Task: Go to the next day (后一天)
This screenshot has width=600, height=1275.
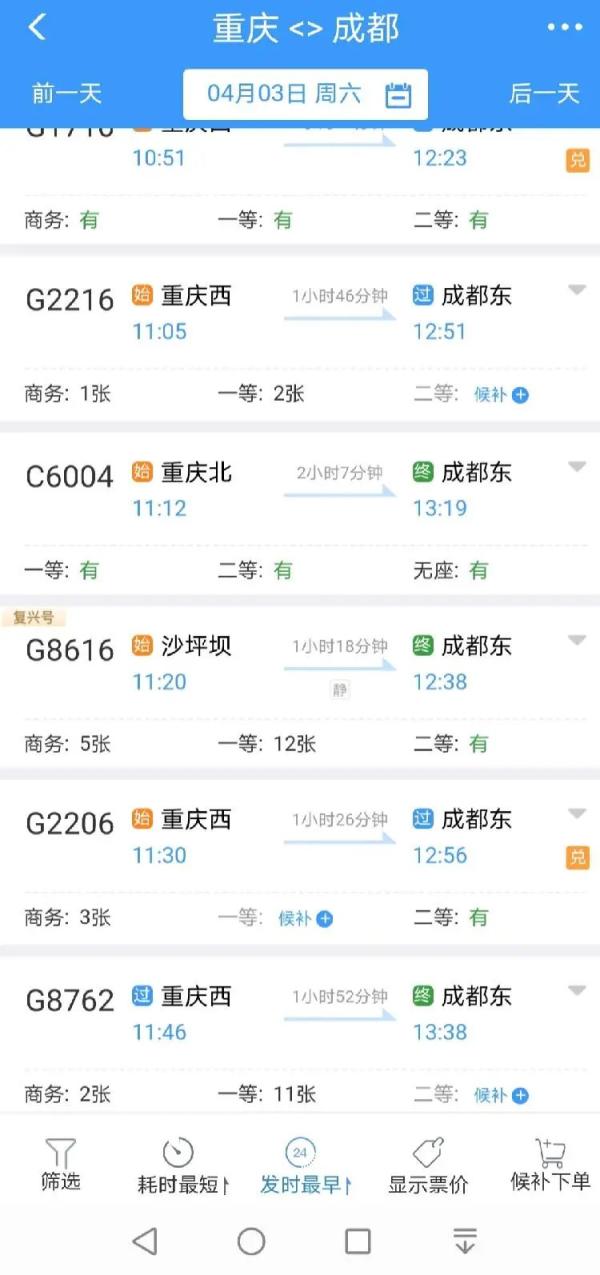Action: click(544, 94)
